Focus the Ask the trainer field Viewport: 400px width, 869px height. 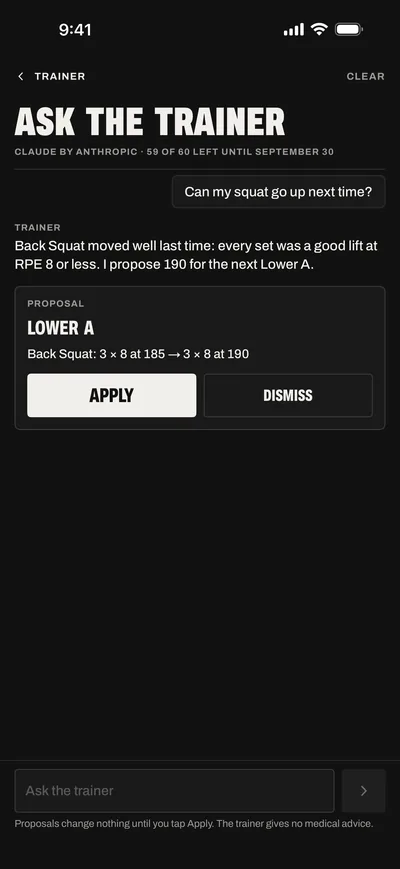pos(175,790)
